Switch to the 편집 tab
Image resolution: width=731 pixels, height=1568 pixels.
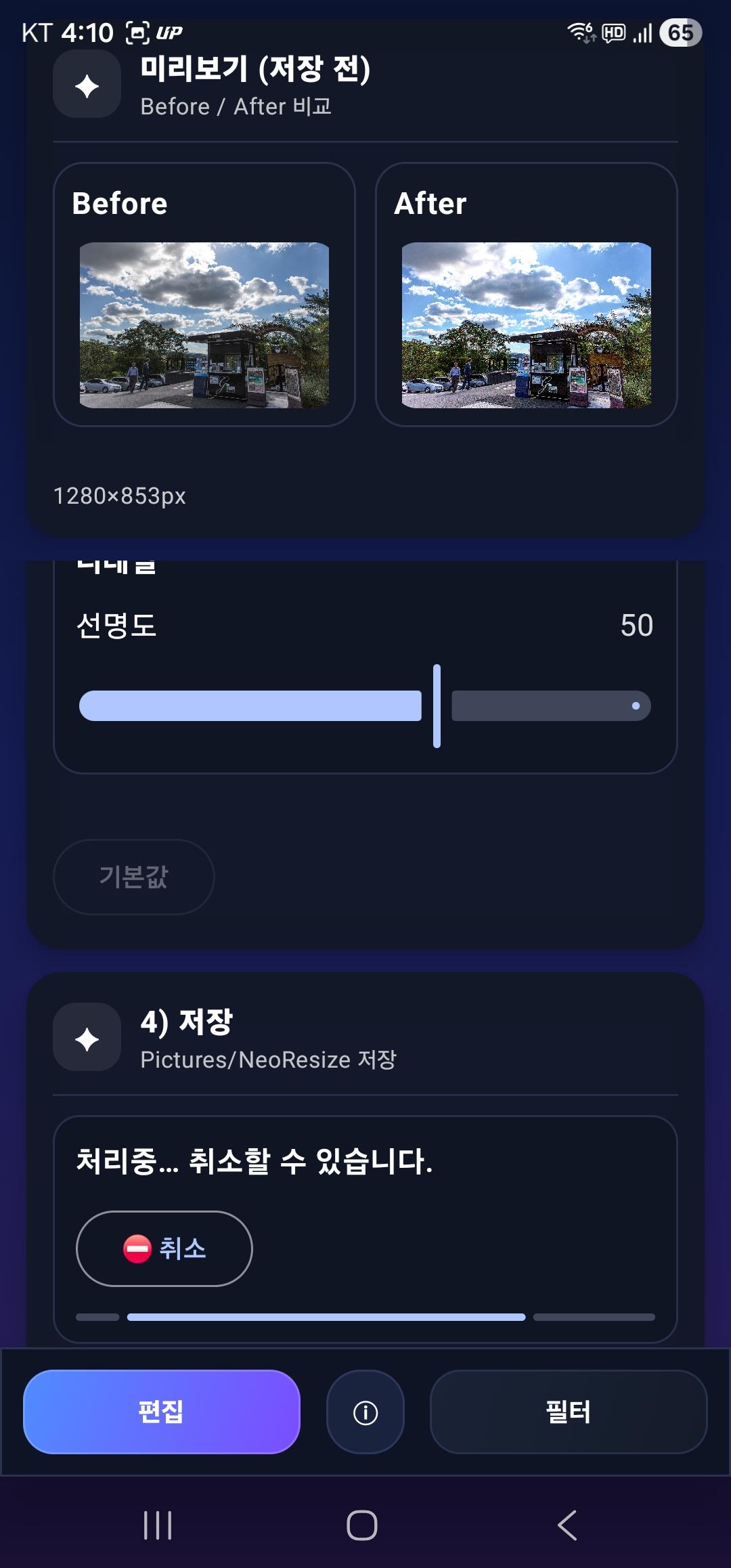(162, 1412)
